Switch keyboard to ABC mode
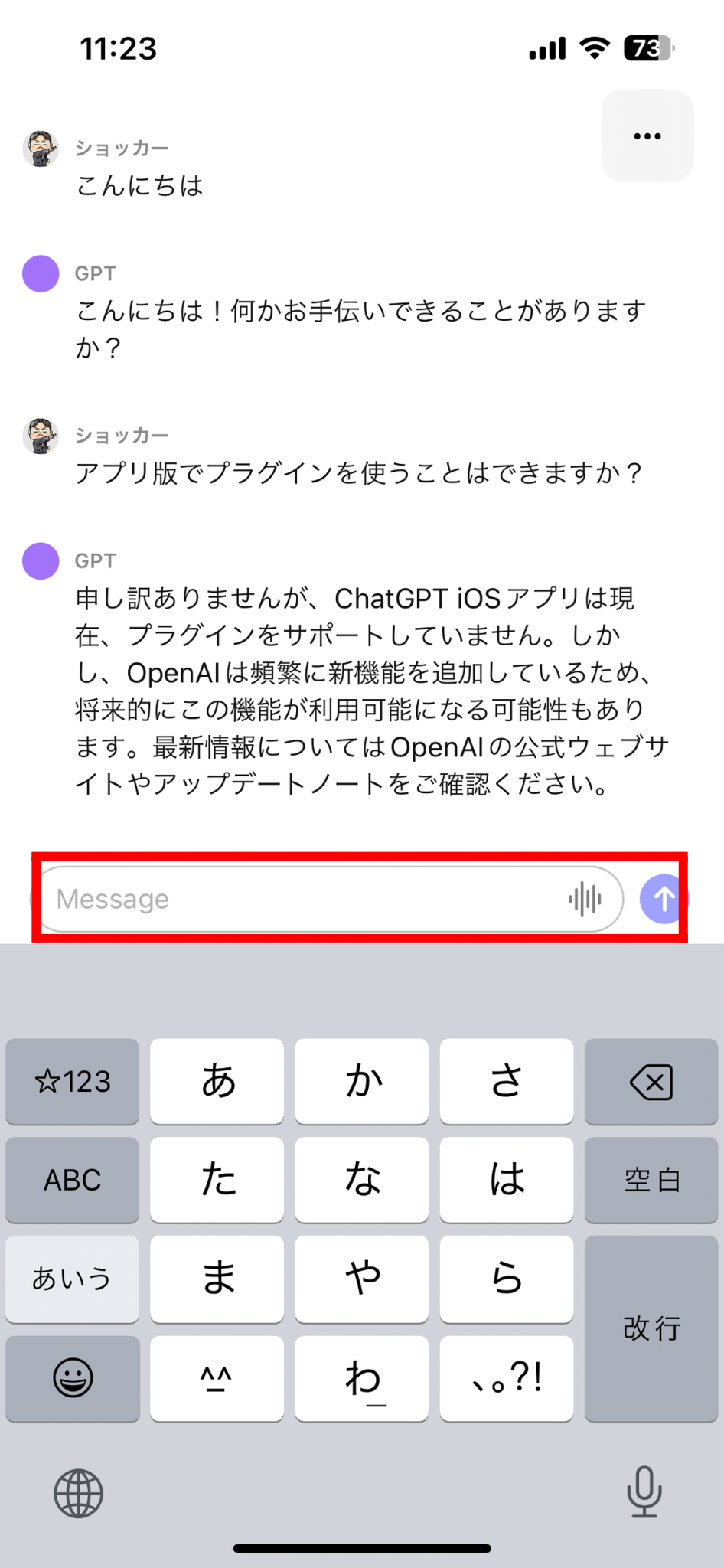The height and width of the screenshot is (1568, 724). pos(72,1180)
